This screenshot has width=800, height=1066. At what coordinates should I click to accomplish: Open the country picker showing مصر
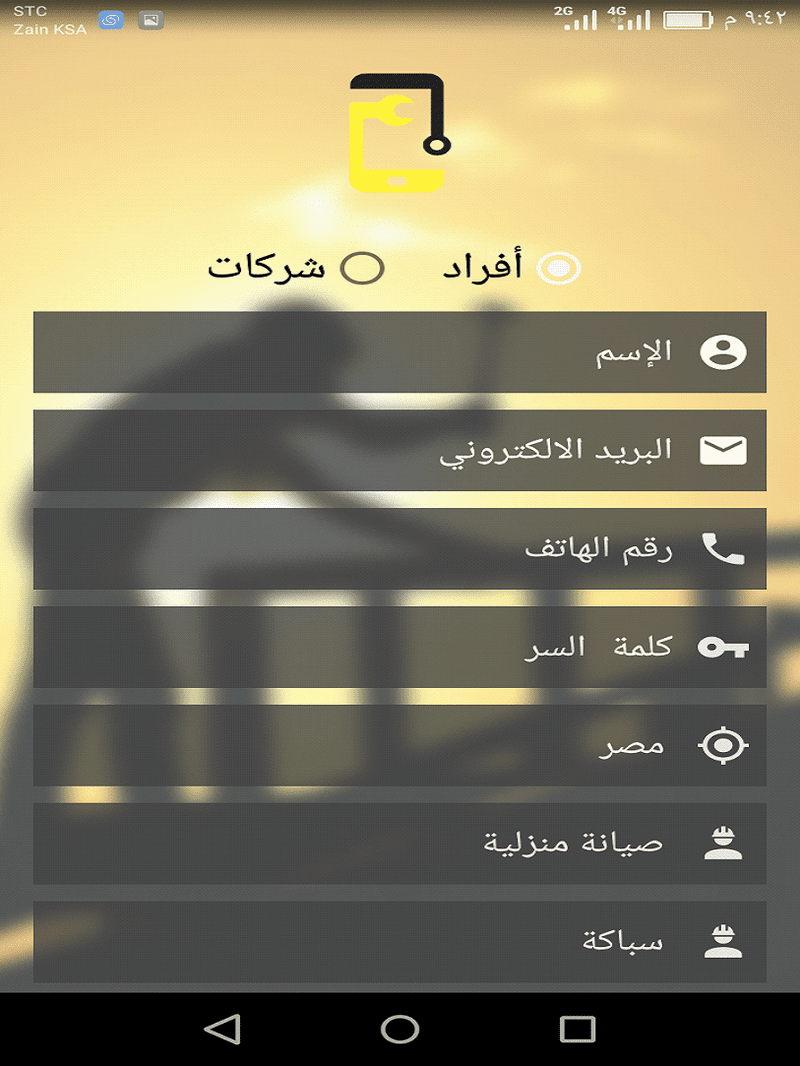click(400, 745)
